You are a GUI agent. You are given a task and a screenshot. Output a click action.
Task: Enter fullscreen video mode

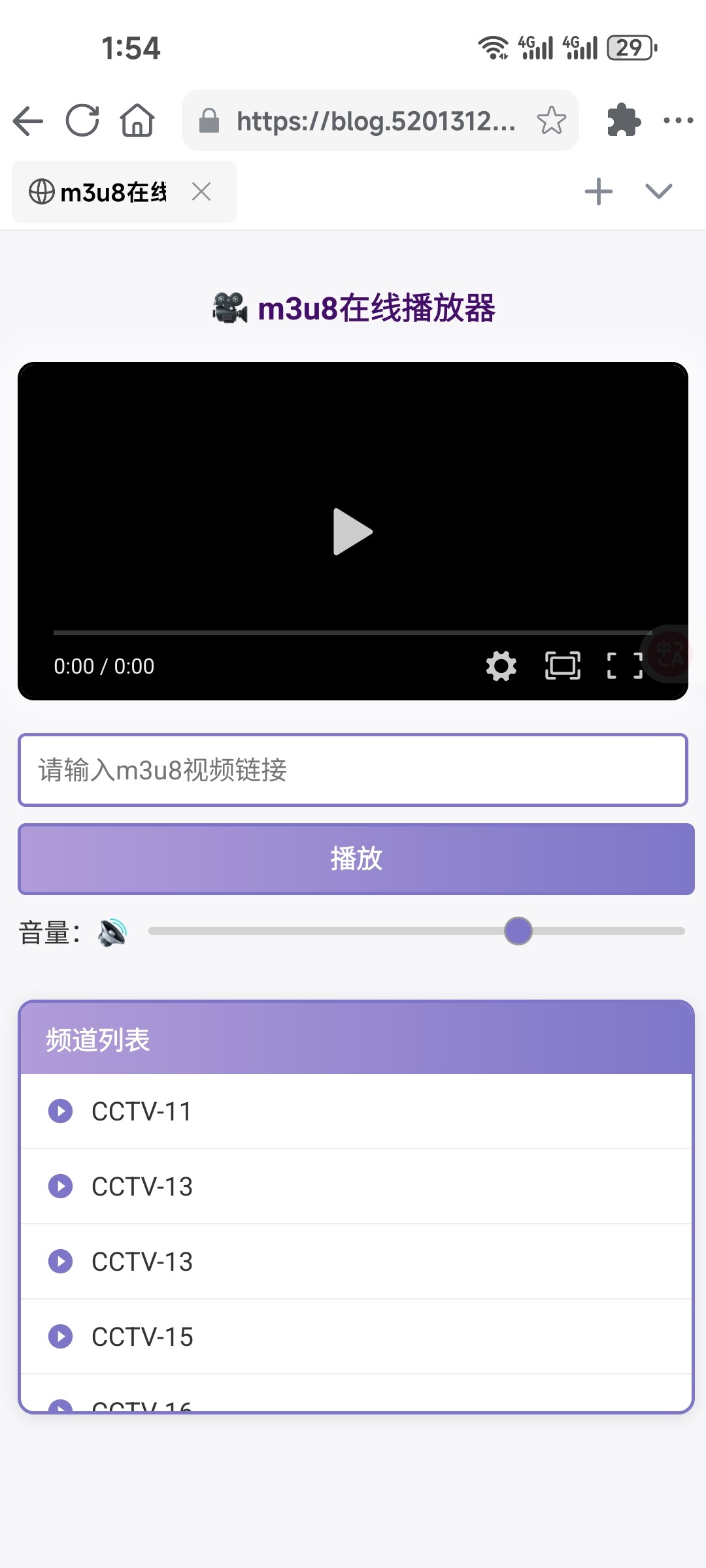[625, 666]
